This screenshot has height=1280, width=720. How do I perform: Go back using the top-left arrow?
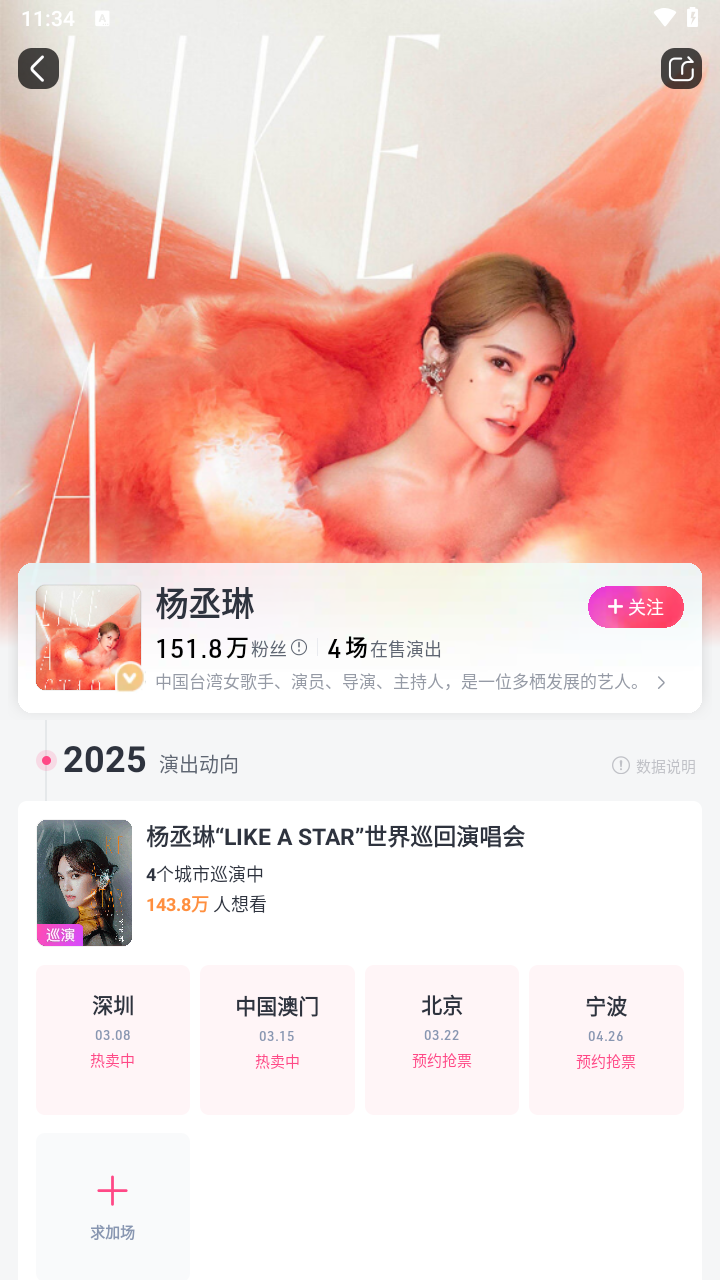tap(38, 69)
